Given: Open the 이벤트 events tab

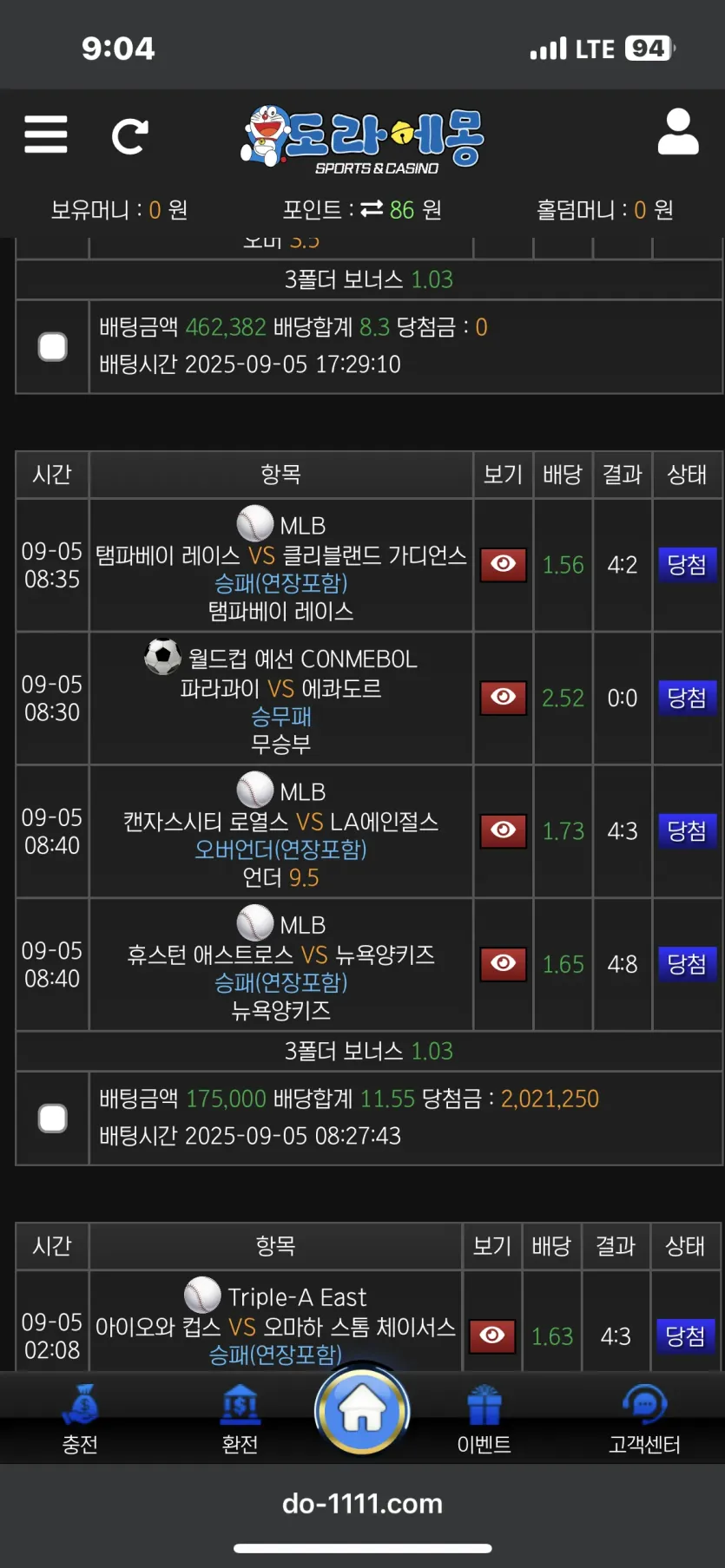Looking at the screenshot, I should point(484,1420).
